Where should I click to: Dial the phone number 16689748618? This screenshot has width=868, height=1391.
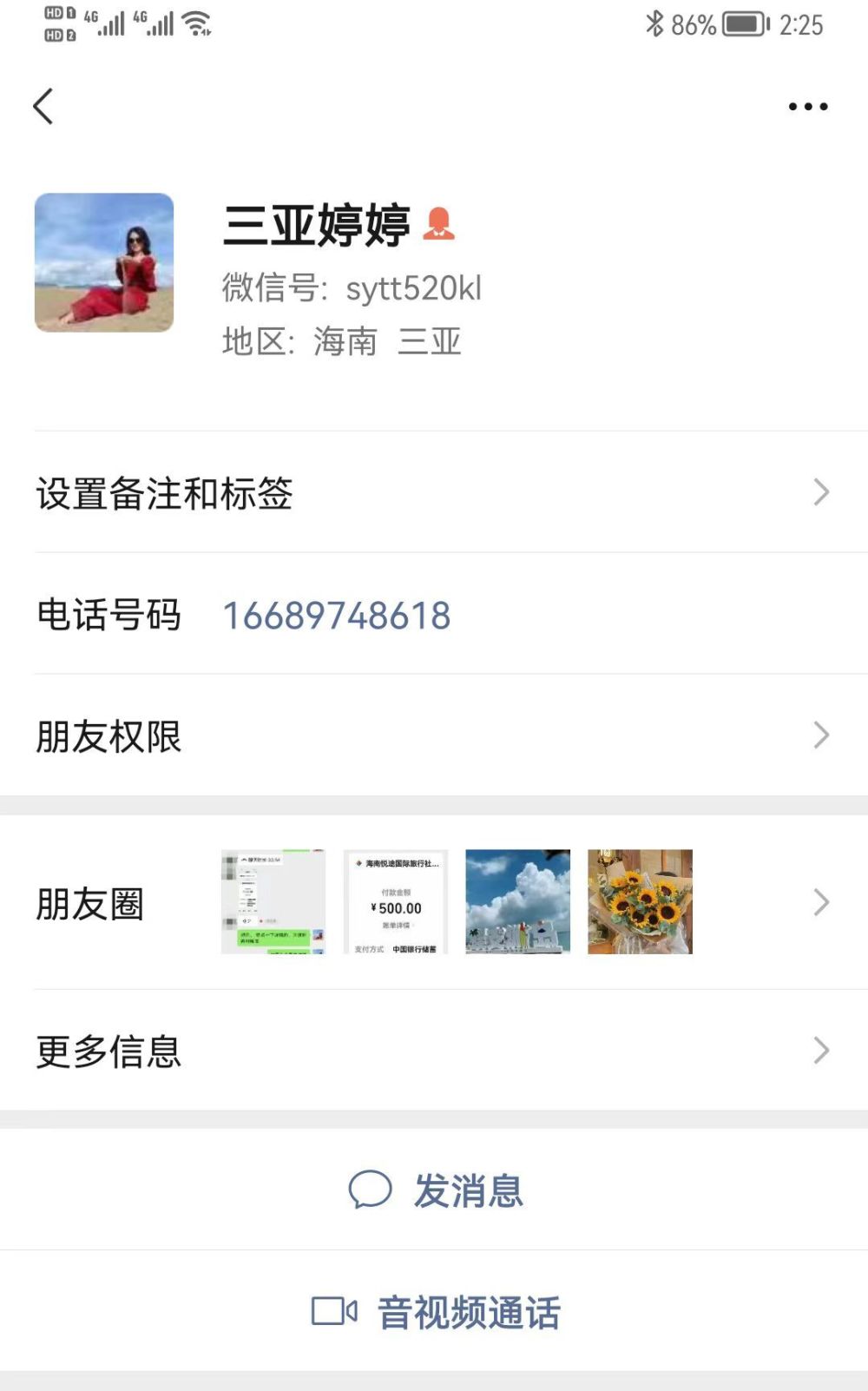[337, 616]
